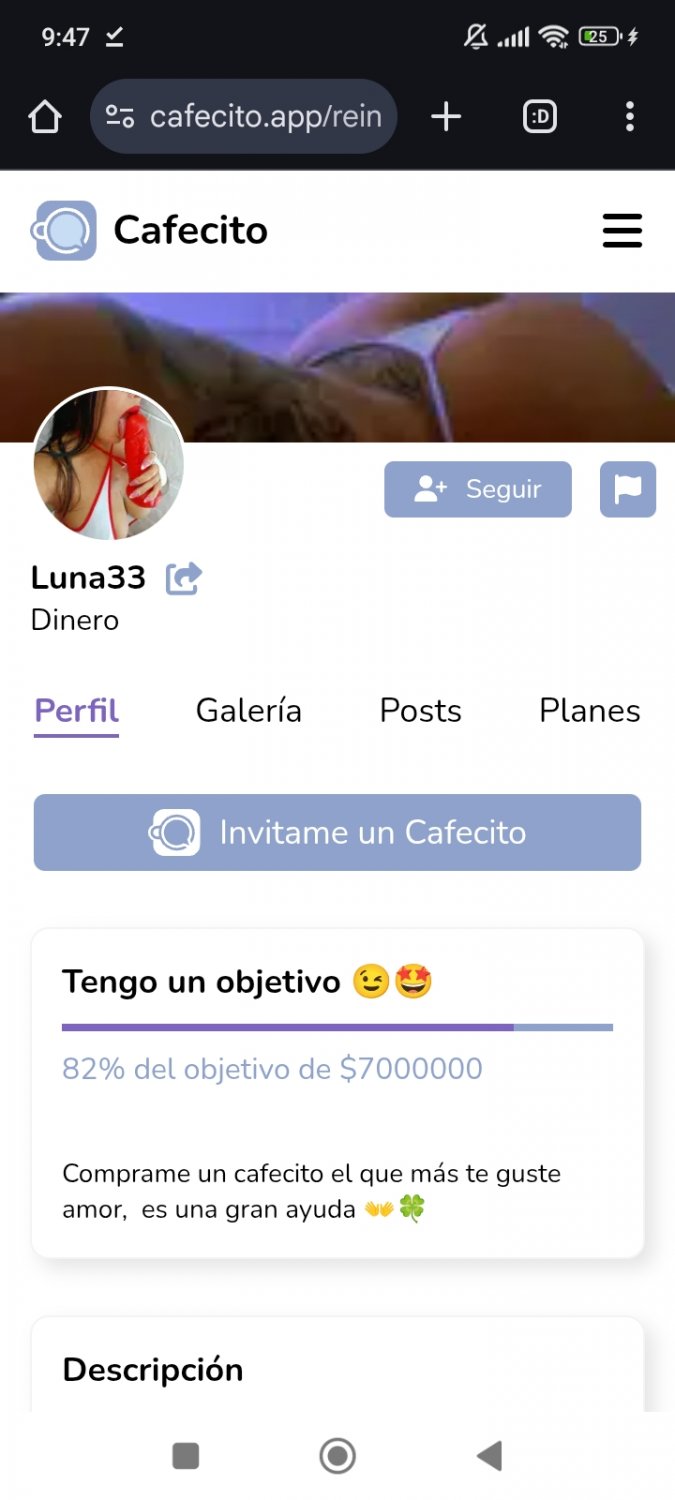
Task: Go back using the system back button
Action: point(489,1455)
